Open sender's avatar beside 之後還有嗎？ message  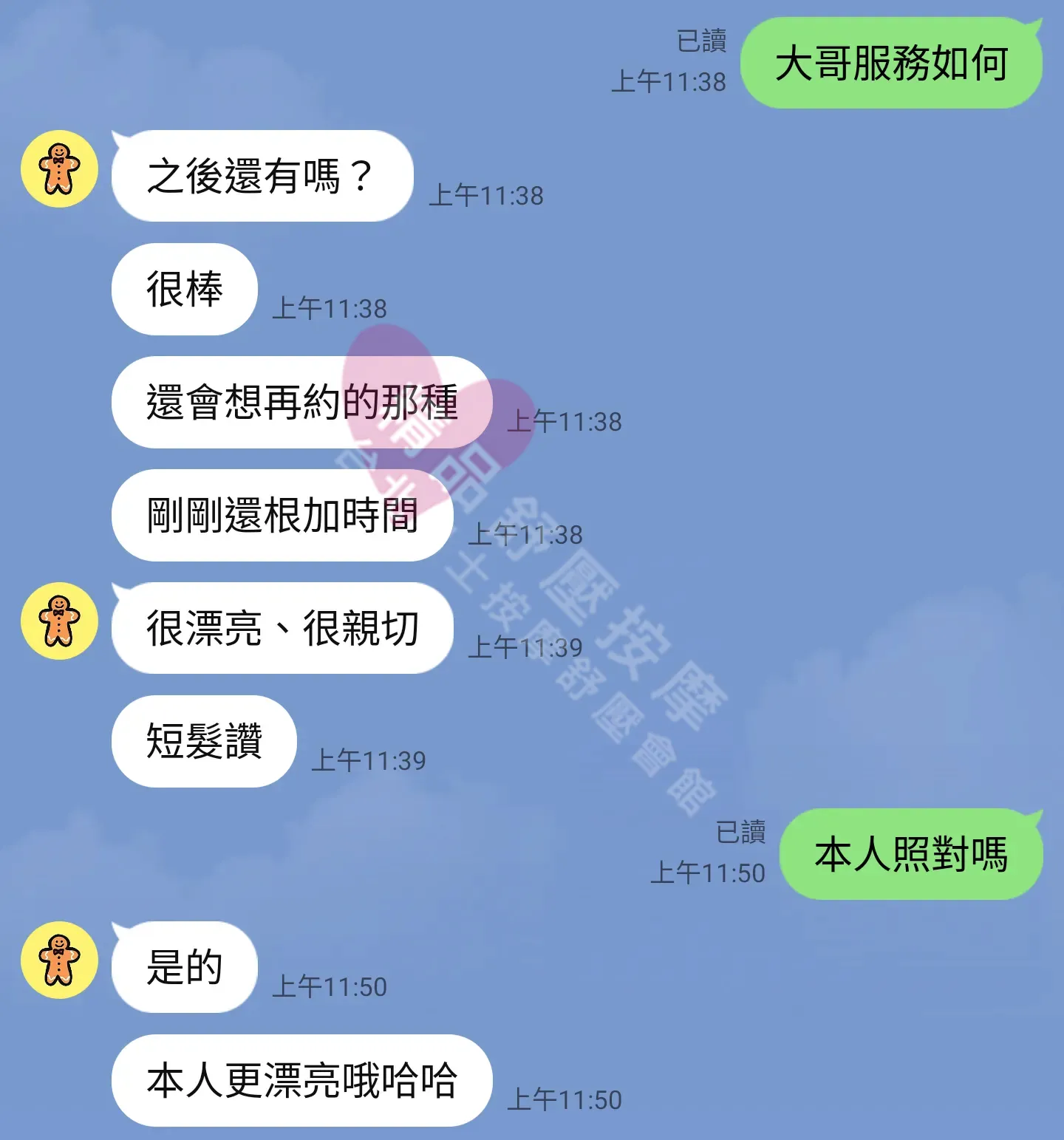(59, 169)
